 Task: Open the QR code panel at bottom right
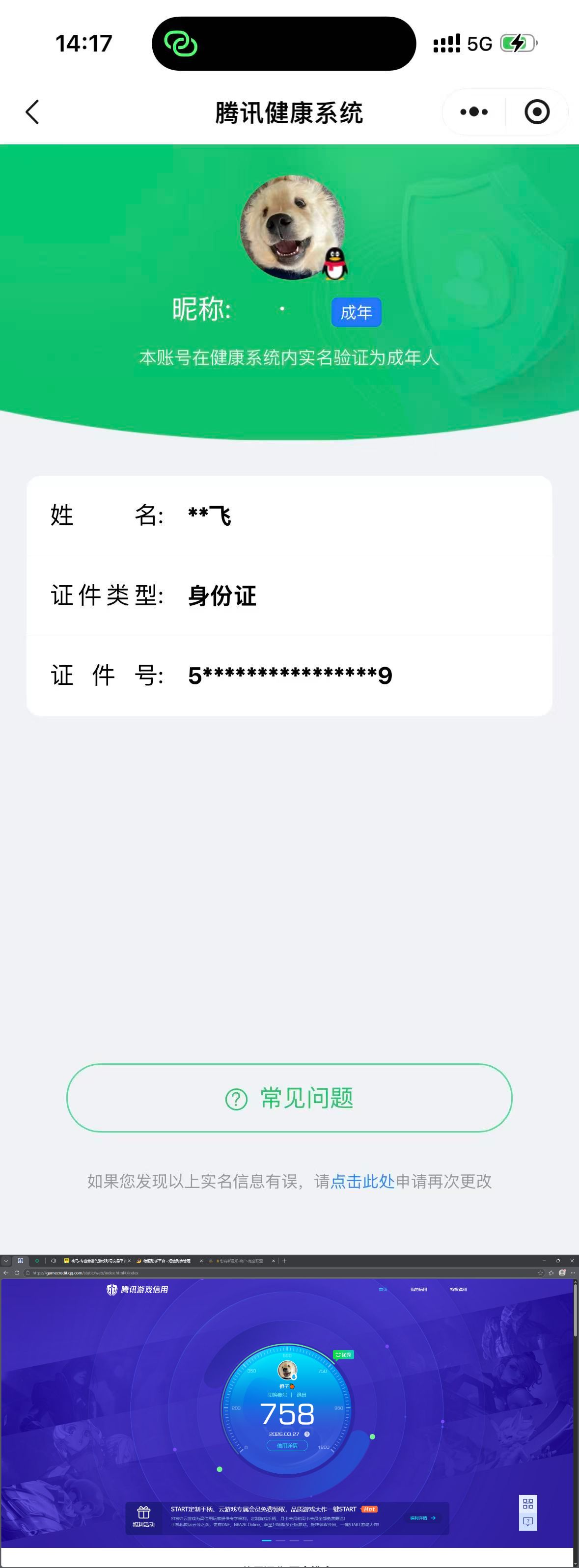point(528,1505)
